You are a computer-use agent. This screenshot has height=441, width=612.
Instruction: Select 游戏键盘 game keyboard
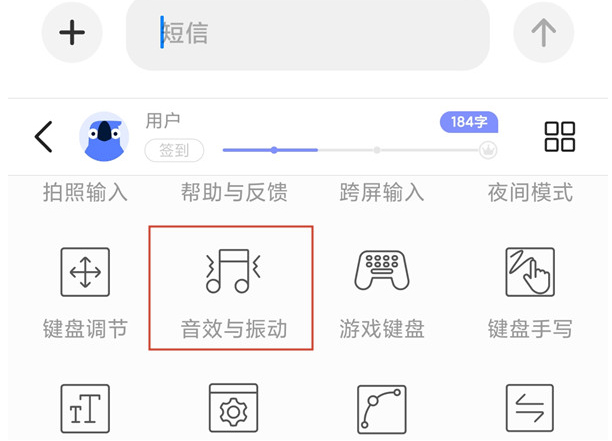(382, 288)
